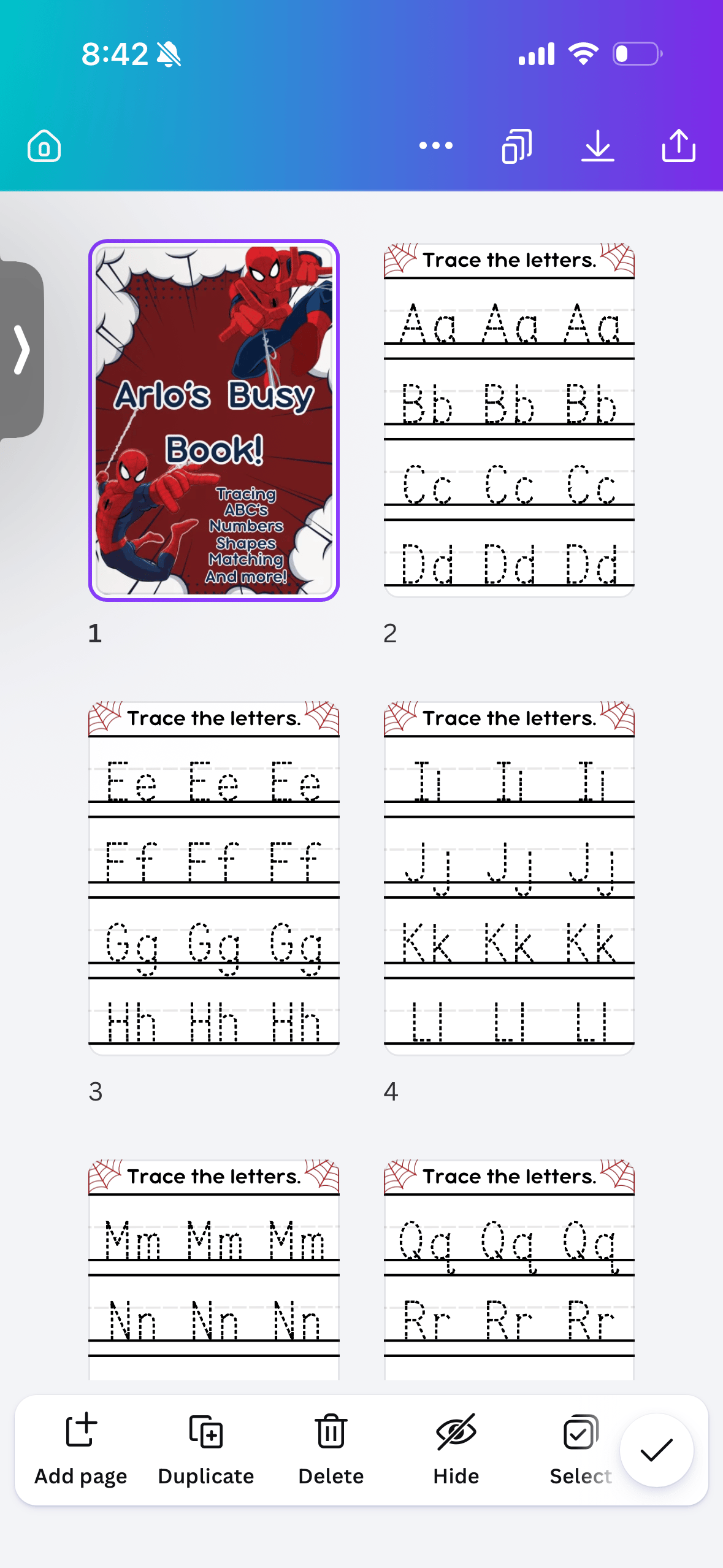Open the three-dot more options menu
Viewport: 723px width, 1568px height.
click(x=435, y=146)
